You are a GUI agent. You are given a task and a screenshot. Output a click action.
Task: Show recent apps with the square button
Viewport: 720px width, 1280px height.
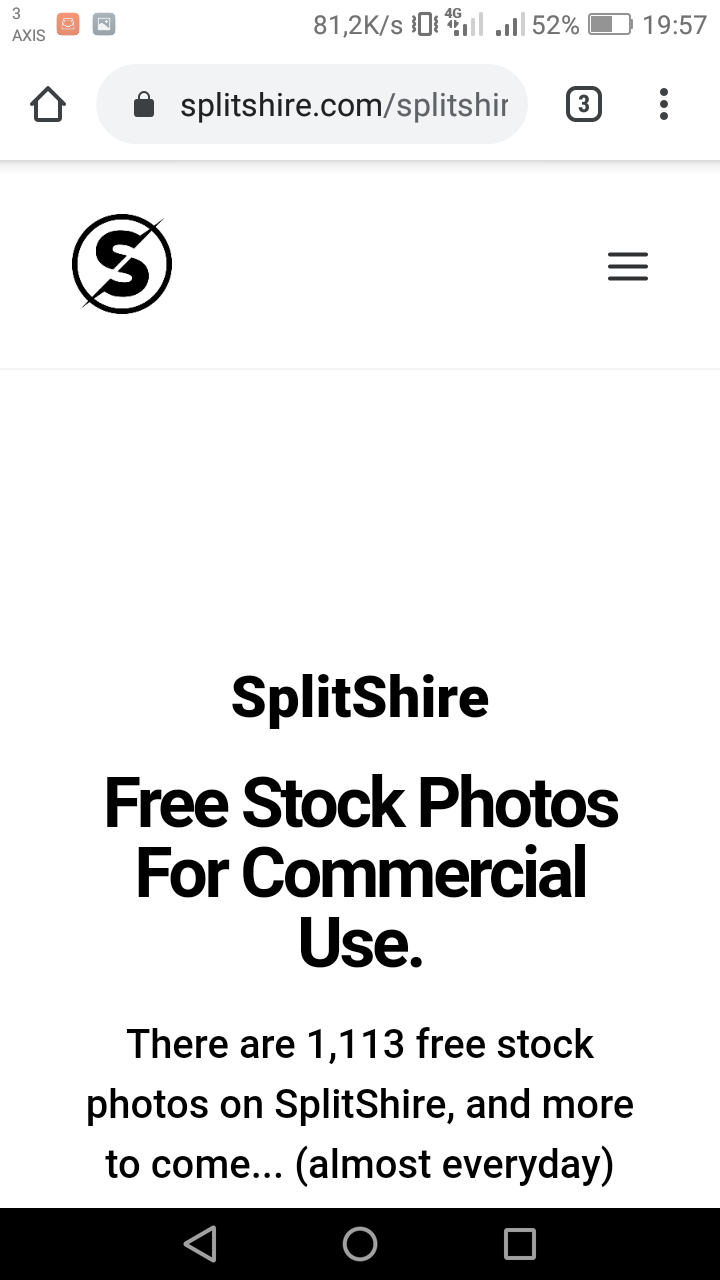point(520,1244)
